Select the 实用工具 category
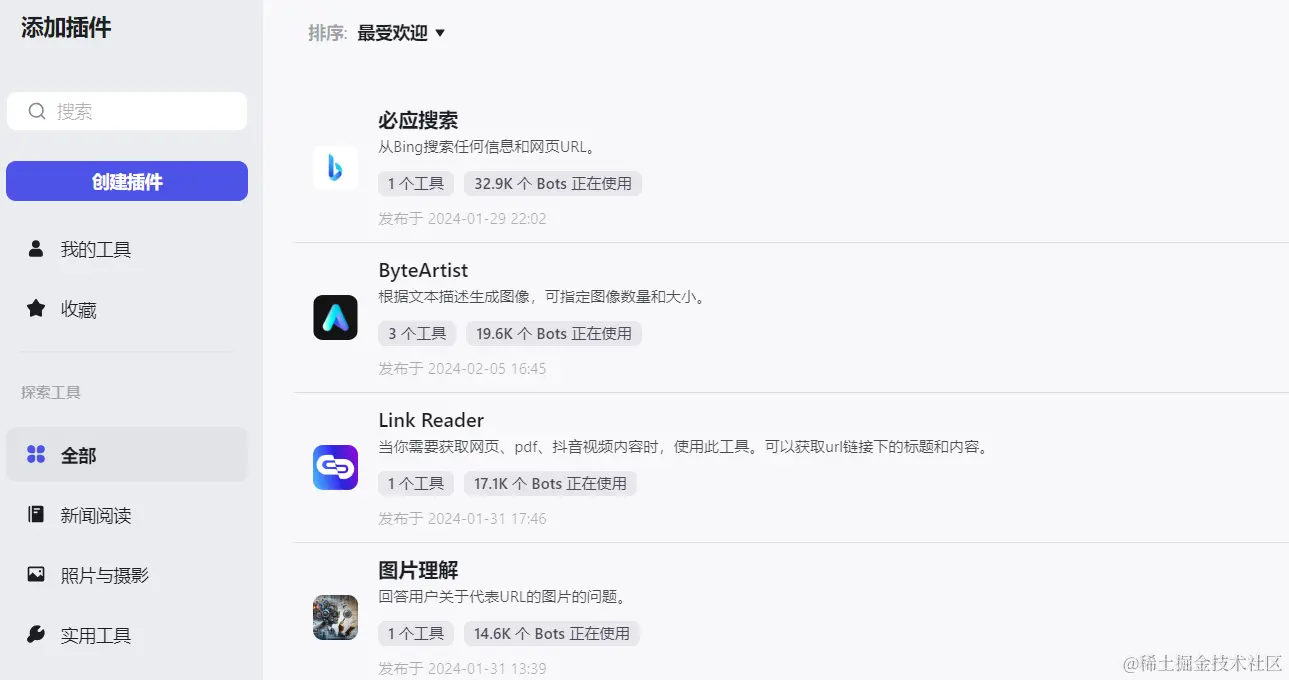 [x=95, y=635]
